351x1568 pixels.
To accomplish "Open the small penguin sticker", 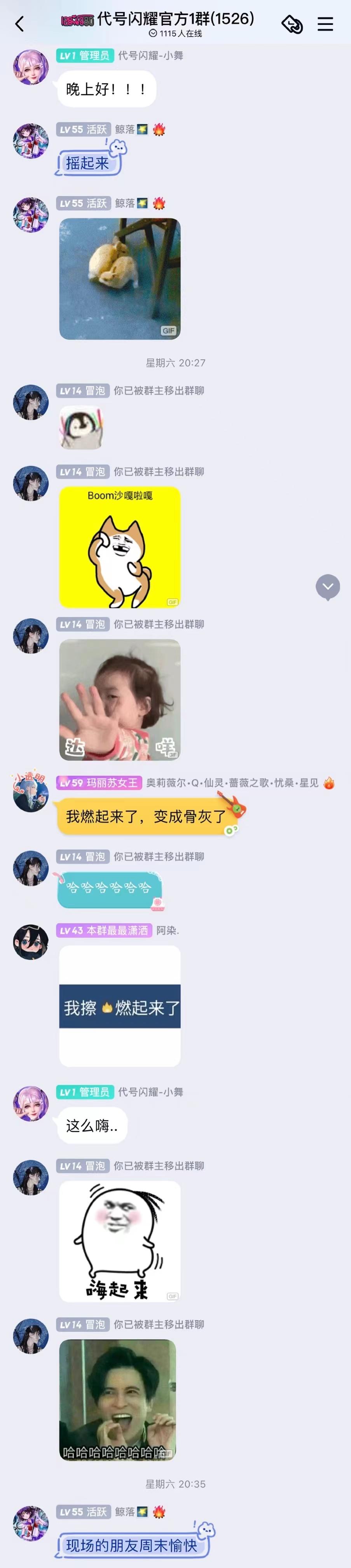I will tap(81, 428).
